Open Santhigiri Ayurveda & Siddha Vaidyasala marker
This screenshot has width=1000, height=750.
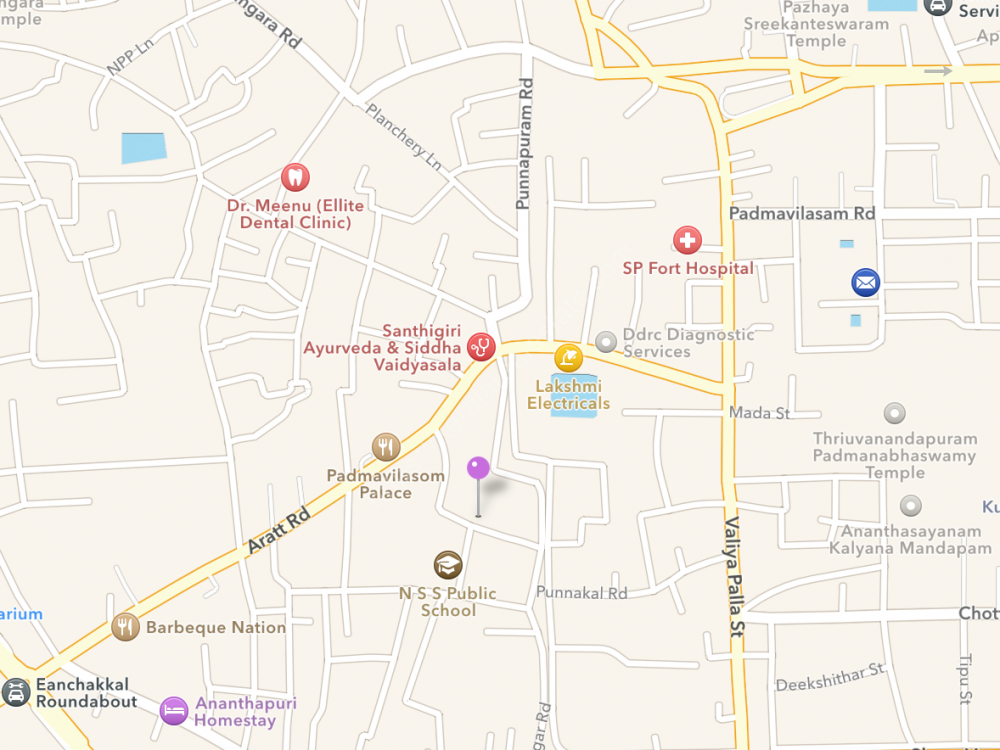tap(481, 347)
